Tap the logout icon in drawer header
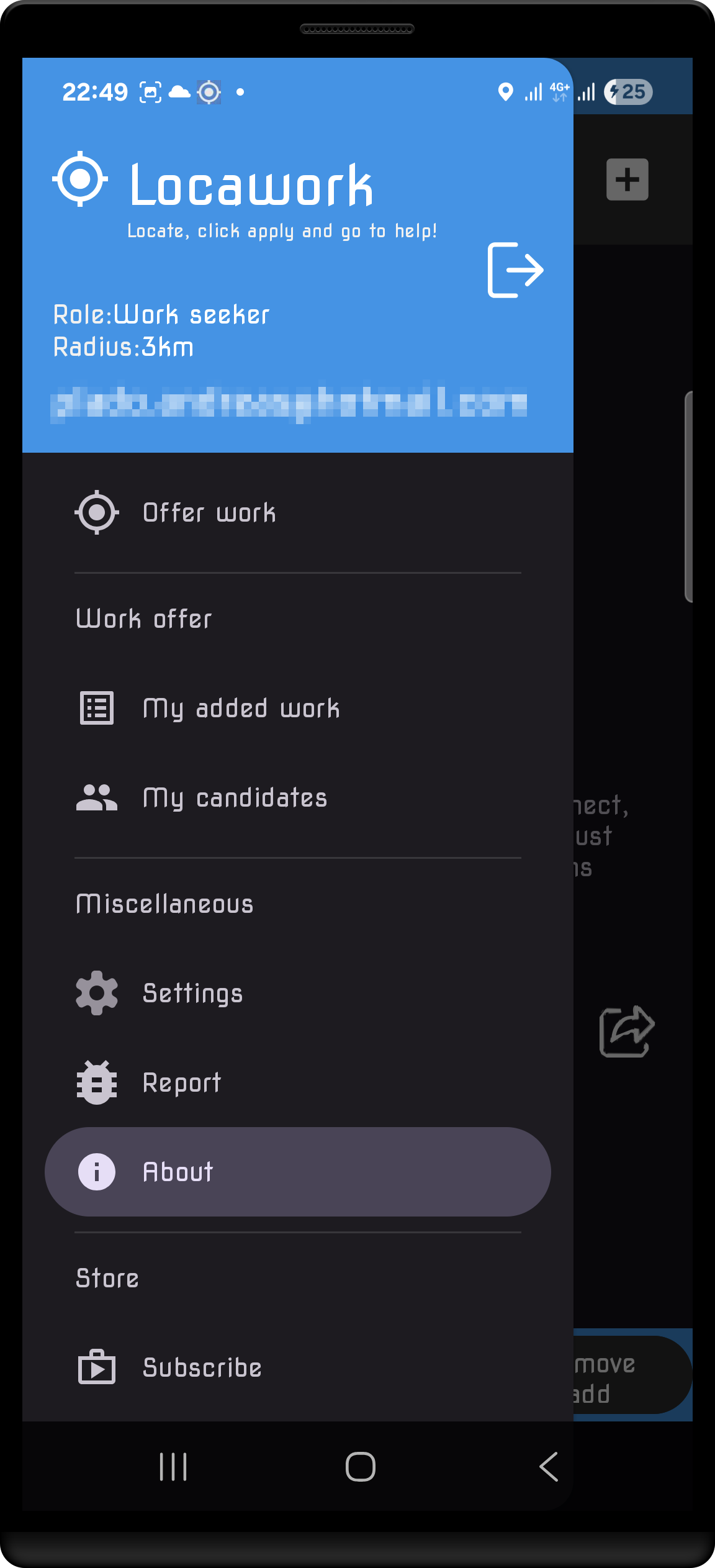 pyautogui.click(x=515, y=270)
